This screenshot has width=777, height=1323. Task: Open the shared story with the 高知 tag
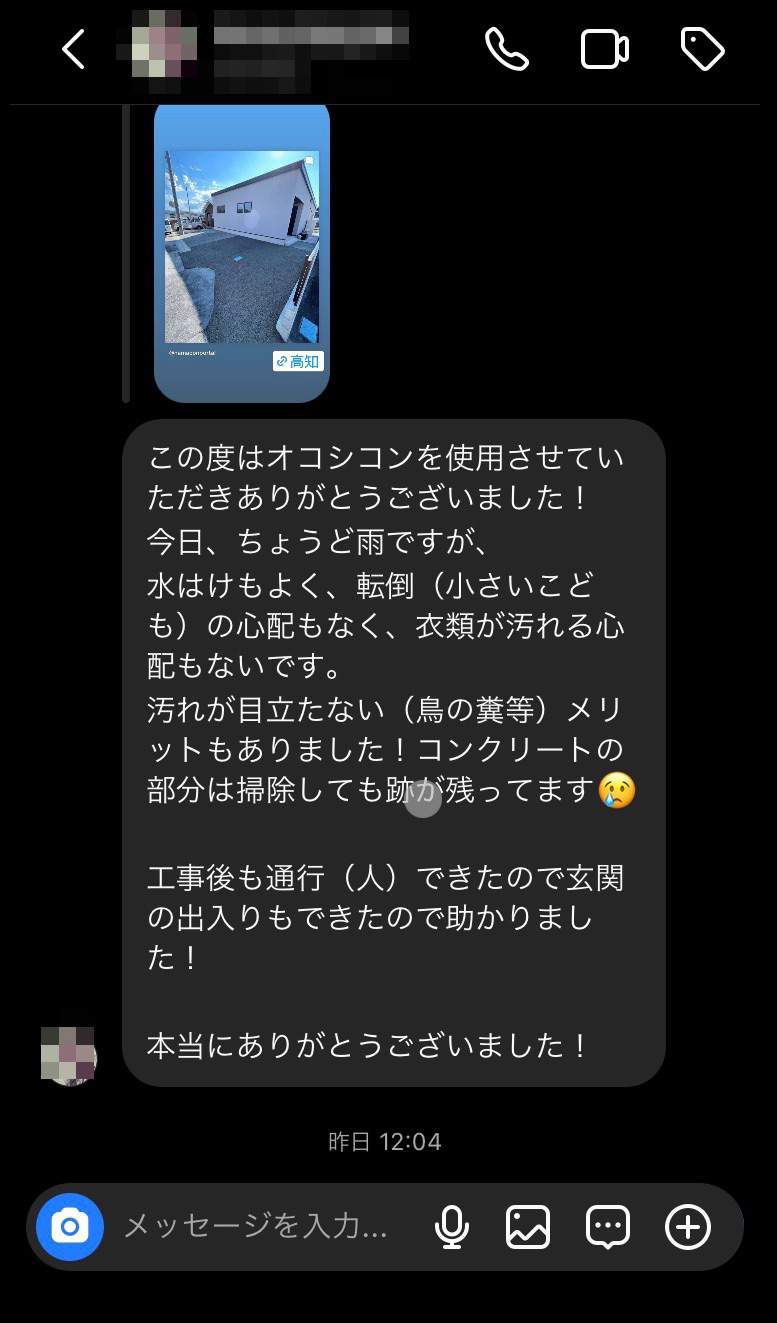[242, 252]
